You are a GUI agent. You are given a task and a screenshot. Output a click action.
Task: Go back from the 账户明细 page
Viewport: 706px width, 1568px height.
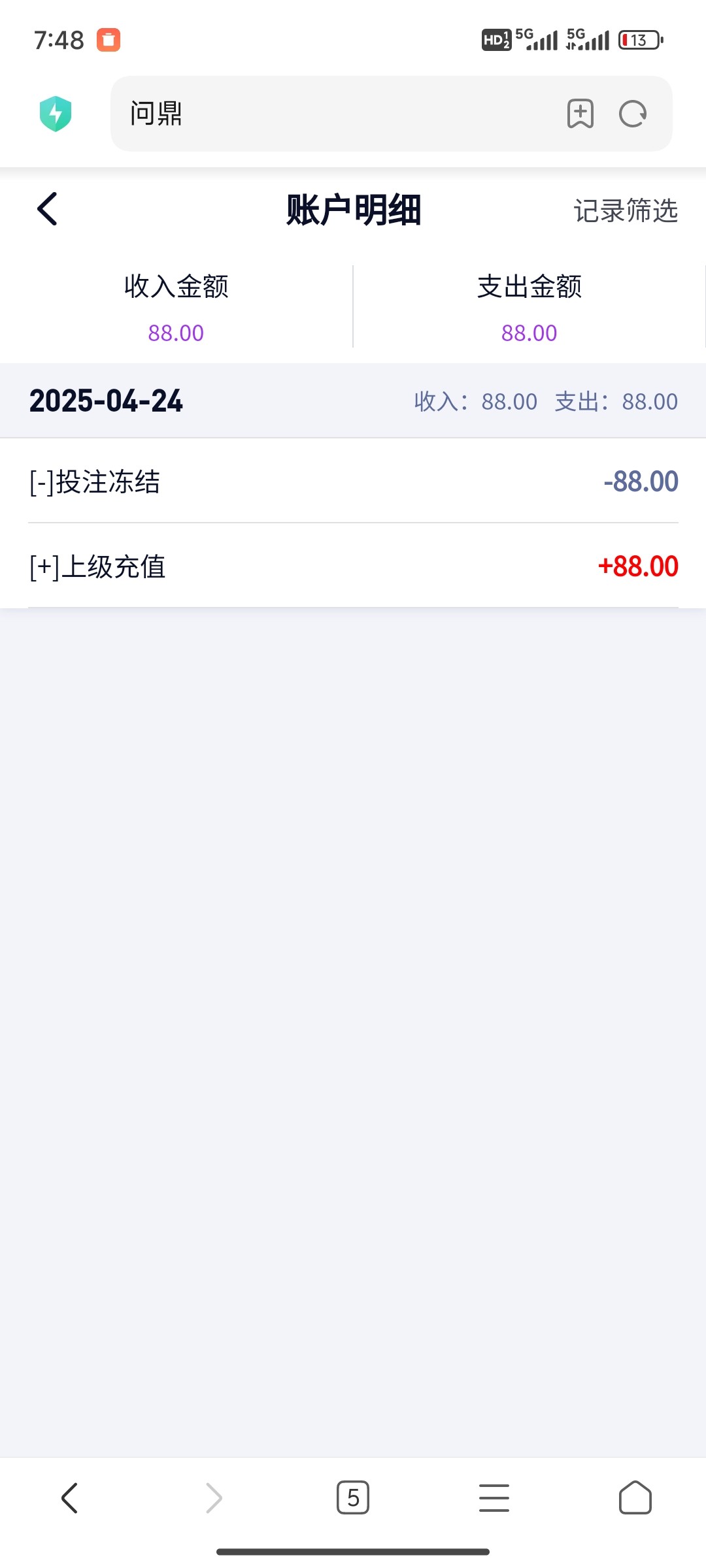pyautogui.click(x=48, y=210)
